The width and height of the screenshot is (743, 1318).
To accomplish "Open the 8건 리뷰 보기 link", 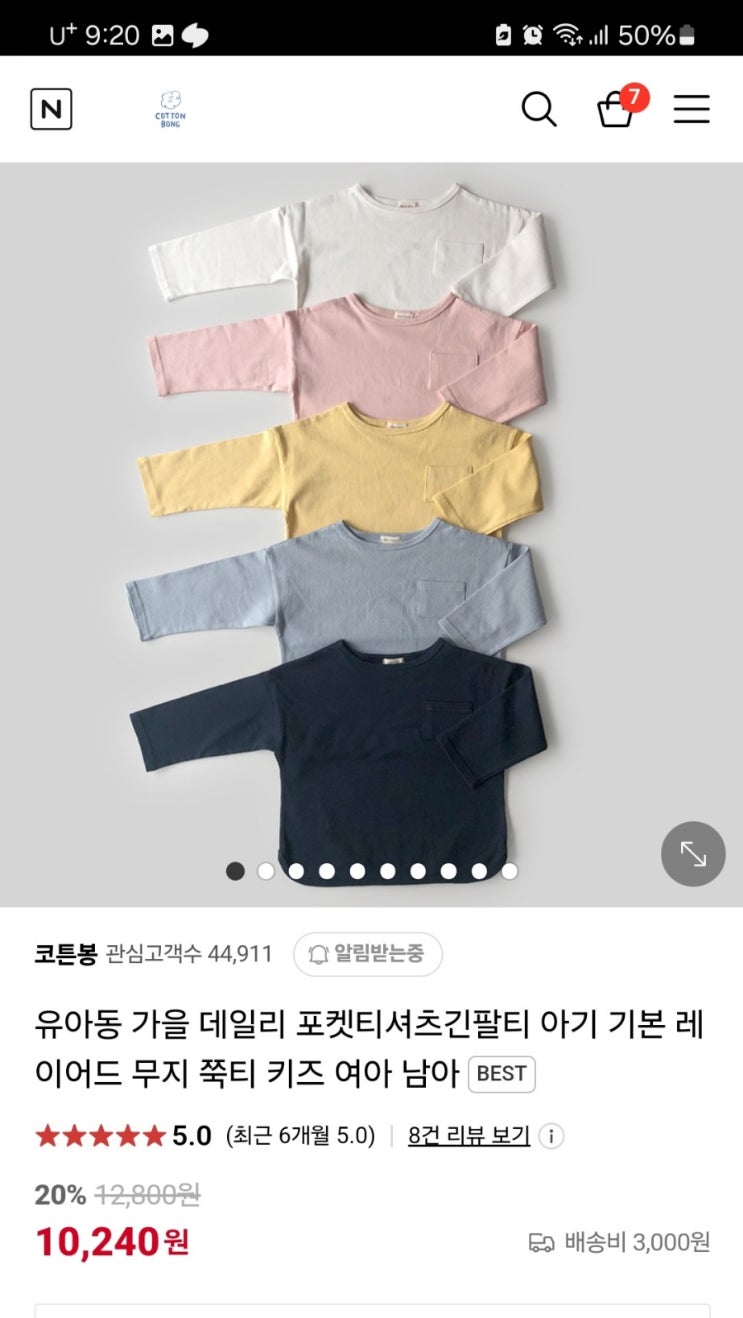I will point(469,1136).
